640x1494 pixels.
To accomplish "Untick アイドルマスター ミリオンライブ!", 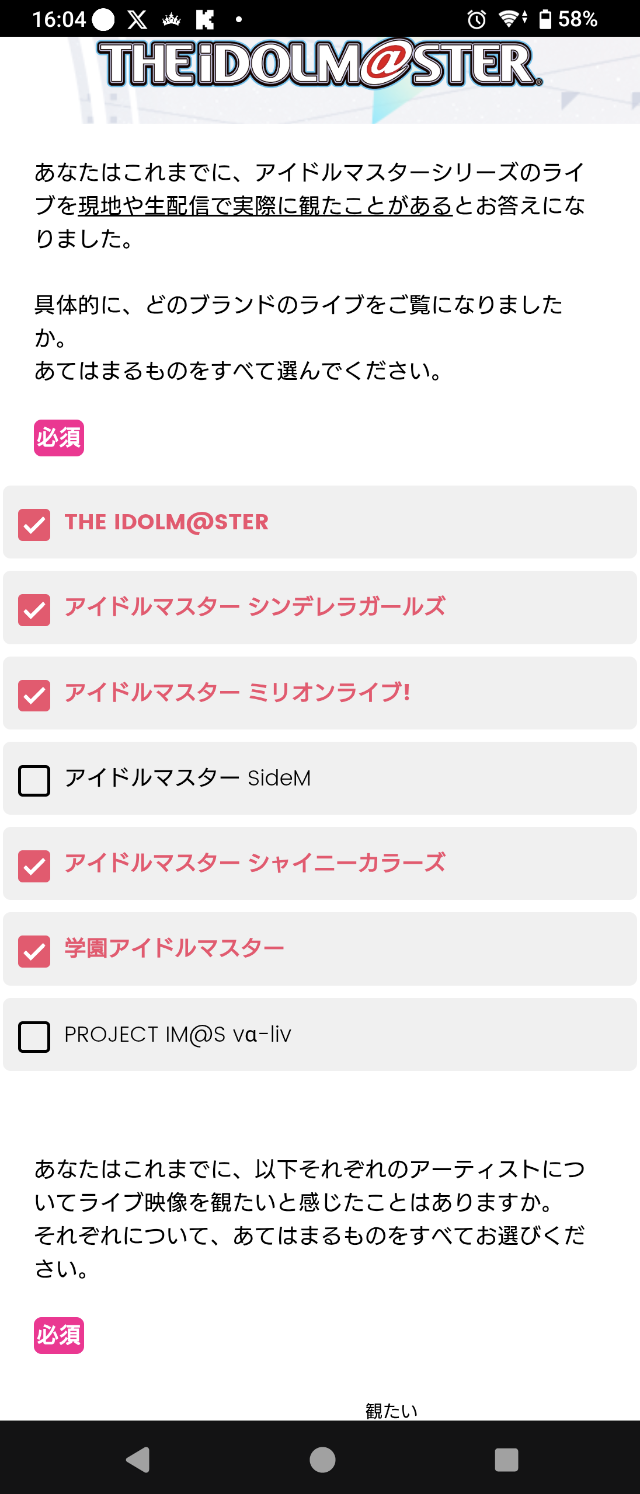I will [x=34, y=694].
